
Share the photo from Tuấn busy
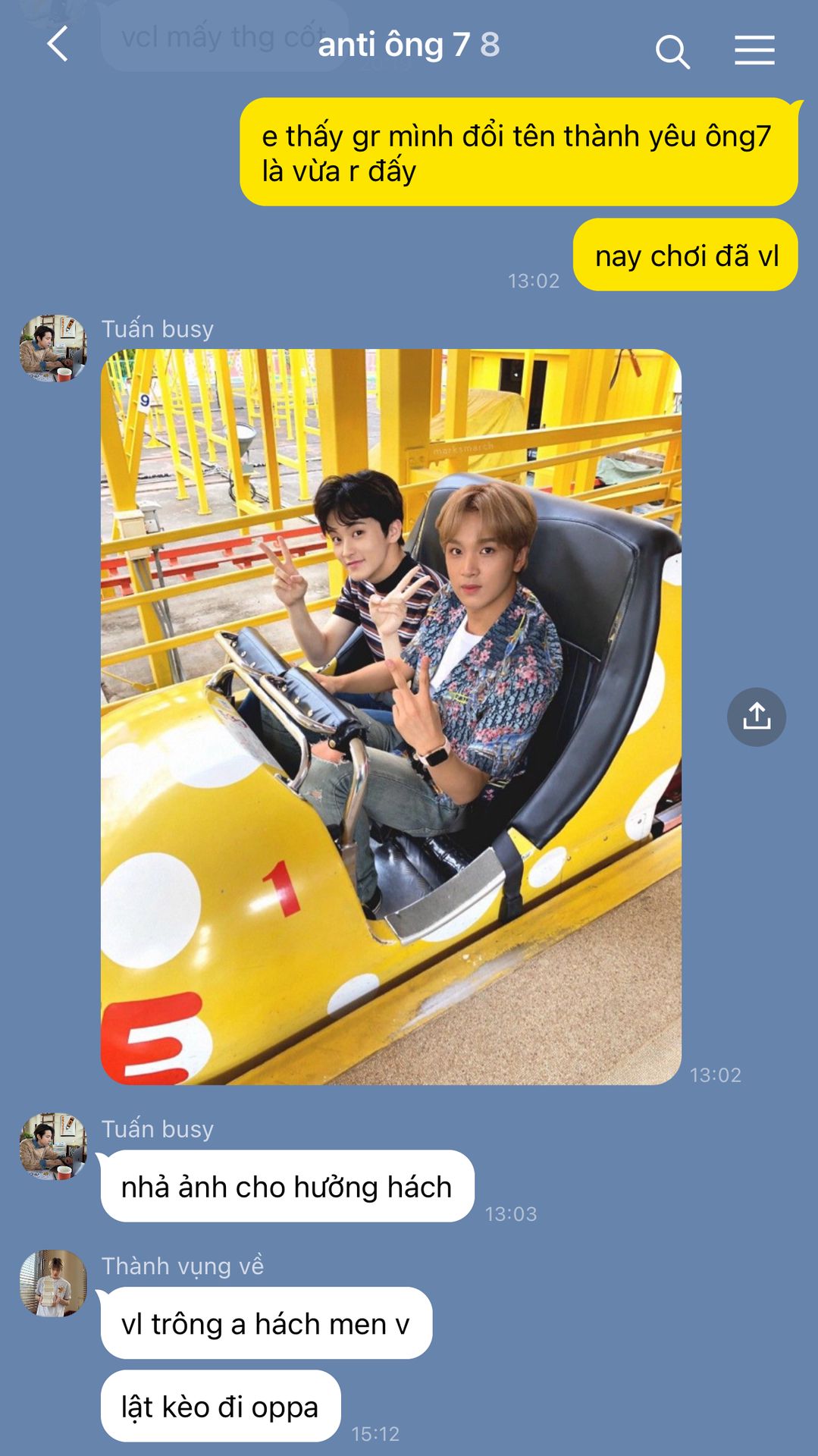[x=756, y=717]
